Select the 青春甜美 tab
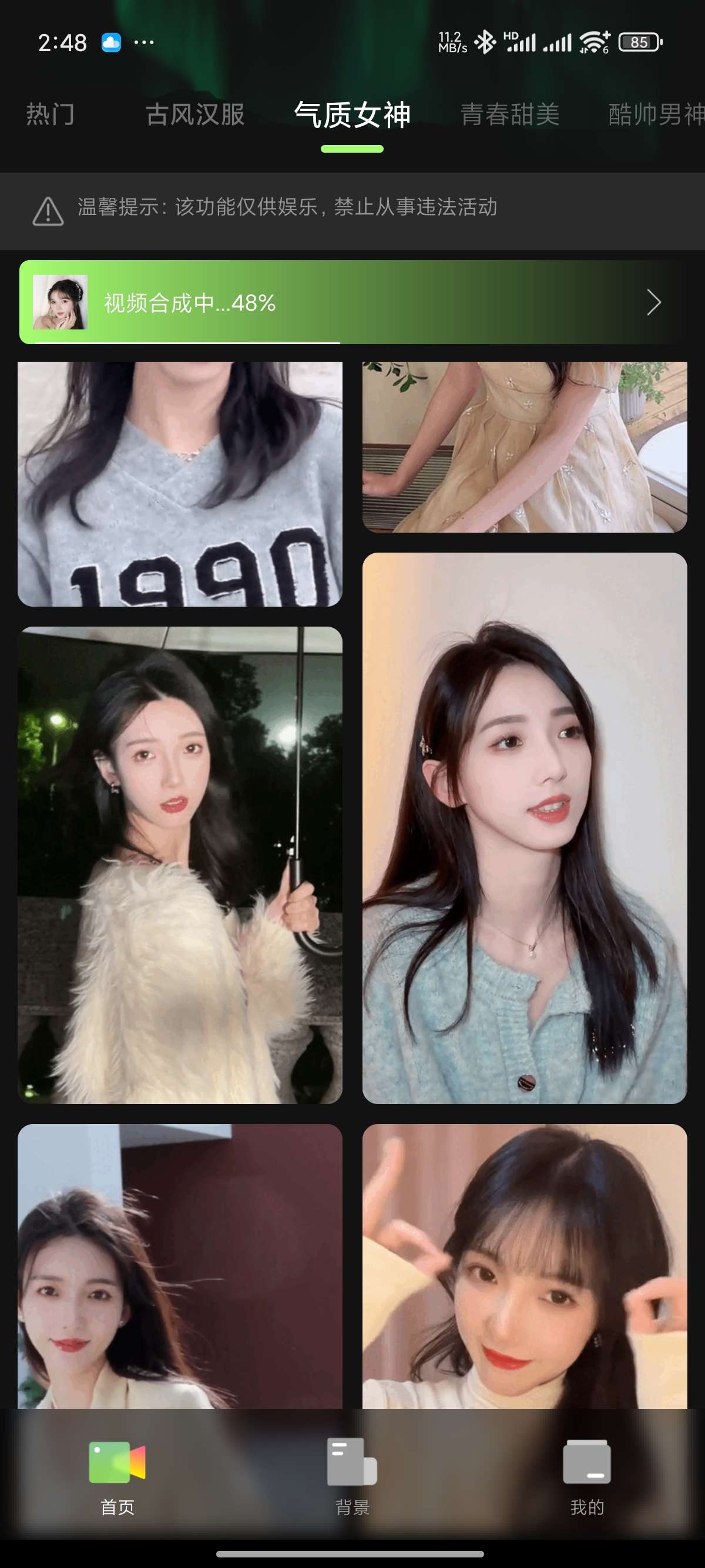The height and width of the screenshot is (1568, 705). (509, 114)
